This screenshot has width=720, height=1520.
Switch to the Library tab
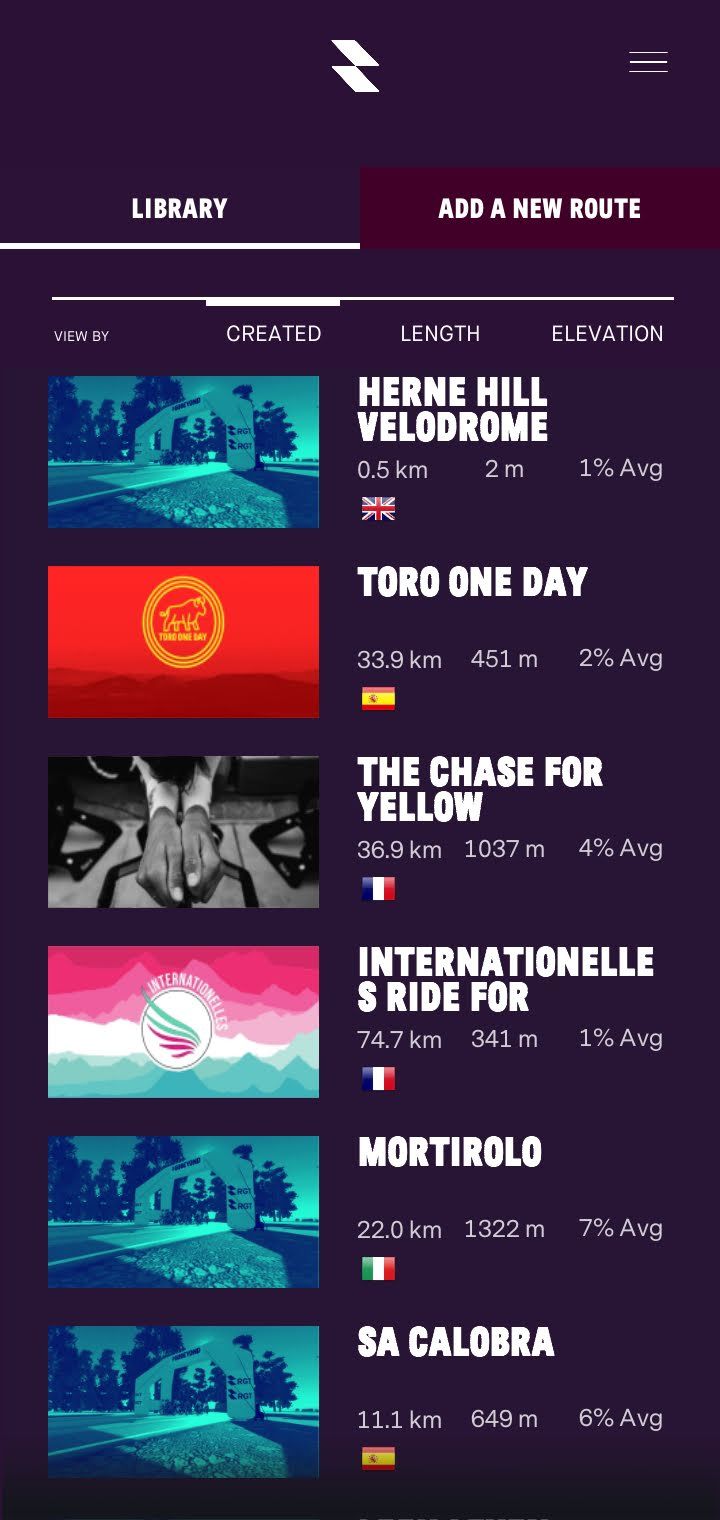click(180, 208)
